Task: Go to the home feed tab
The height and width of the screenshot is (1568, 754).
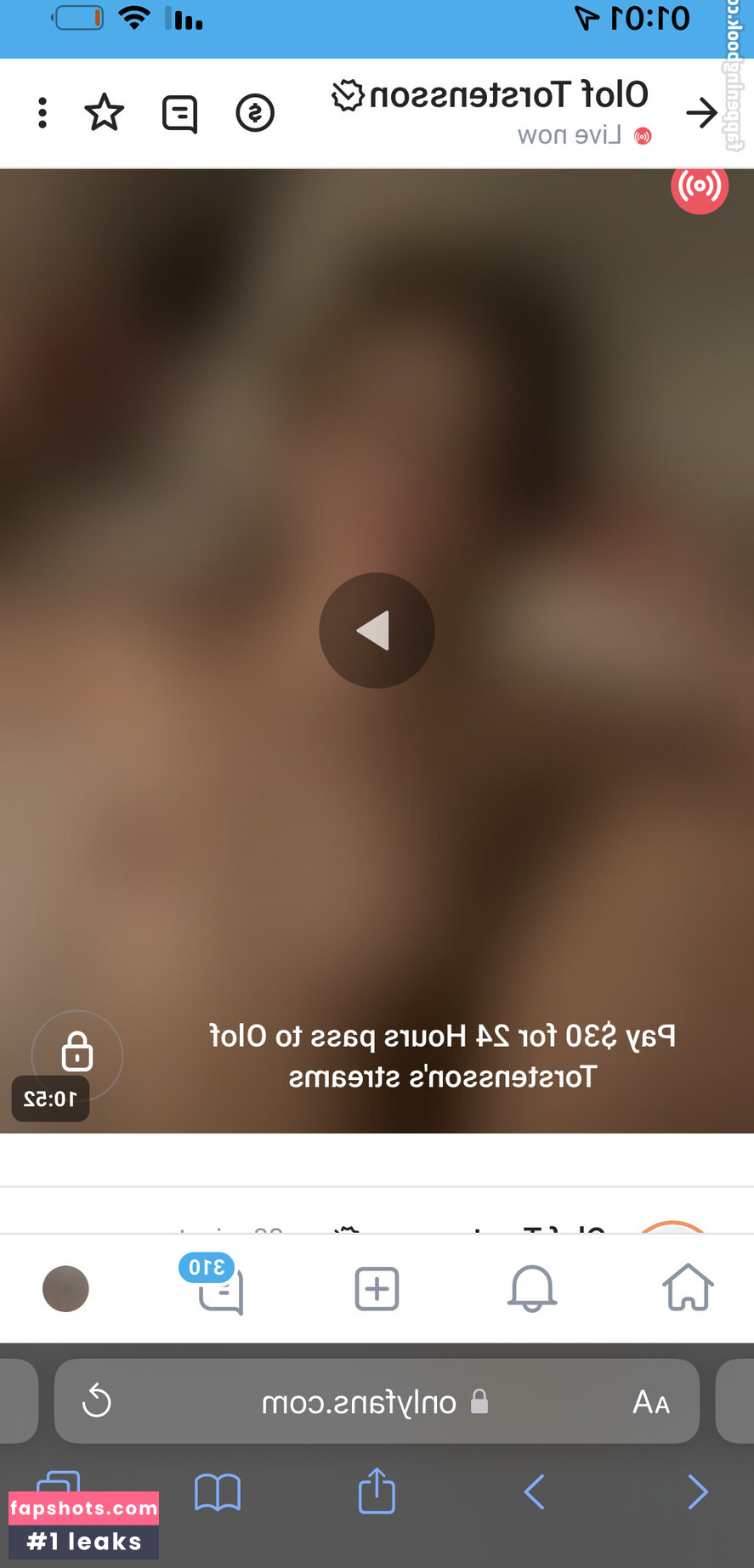Action: tap(688, 1287)
